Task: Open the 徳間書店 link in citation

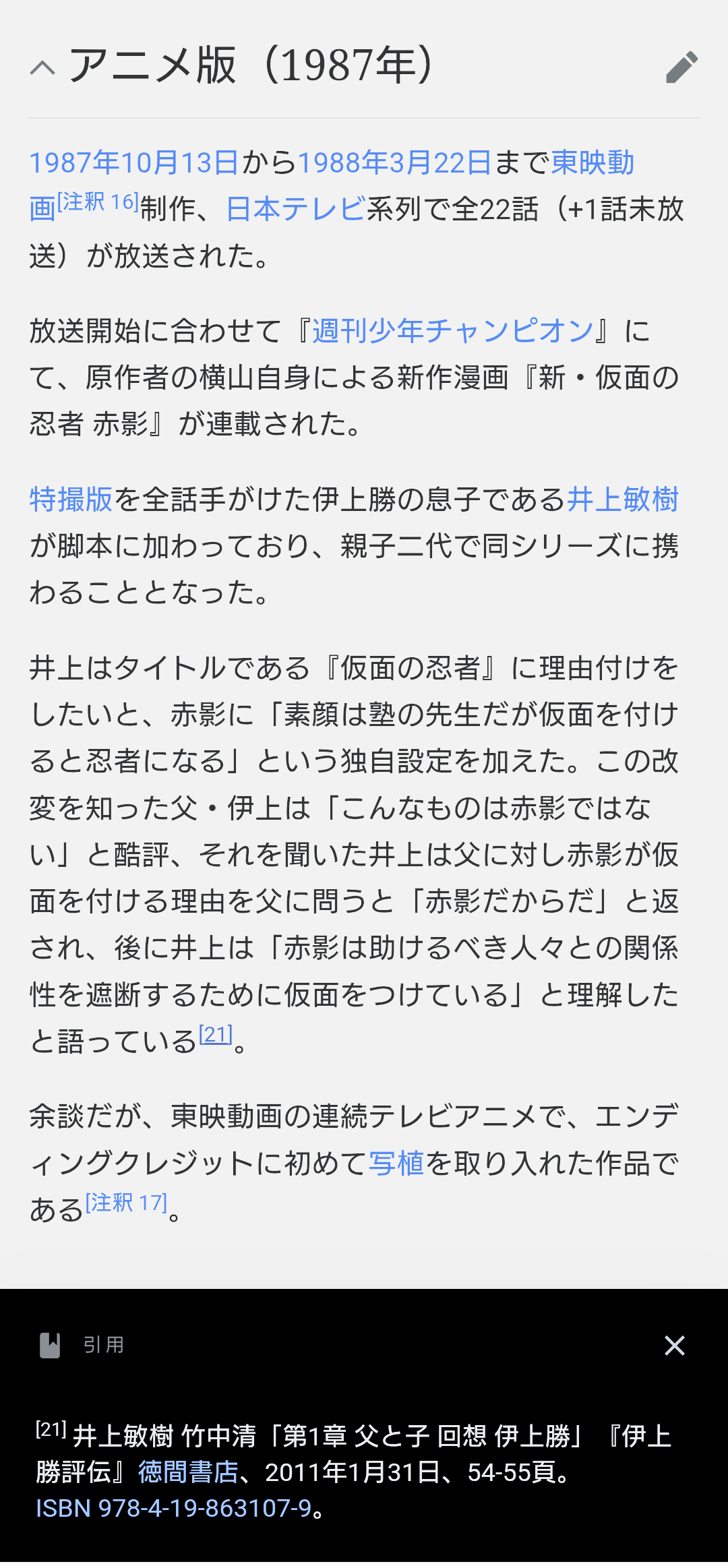Action: [x=188, y=1472]
